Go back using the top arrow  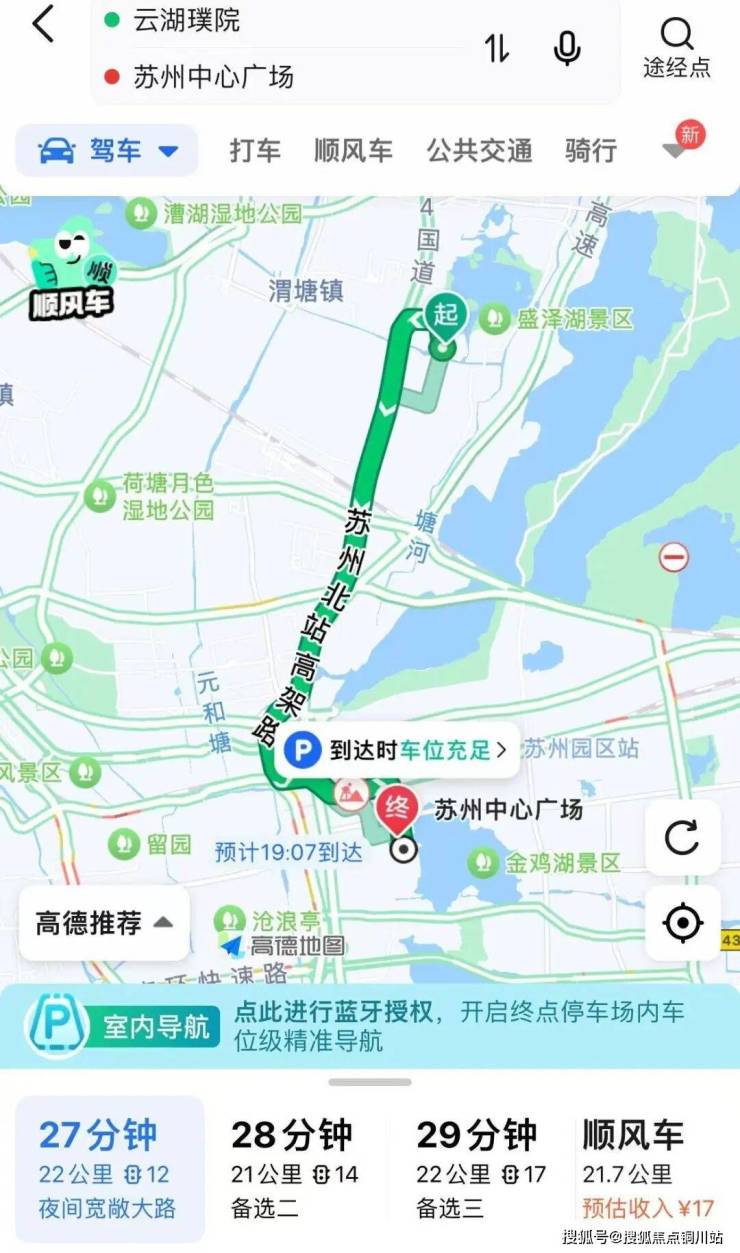point(44,23)
